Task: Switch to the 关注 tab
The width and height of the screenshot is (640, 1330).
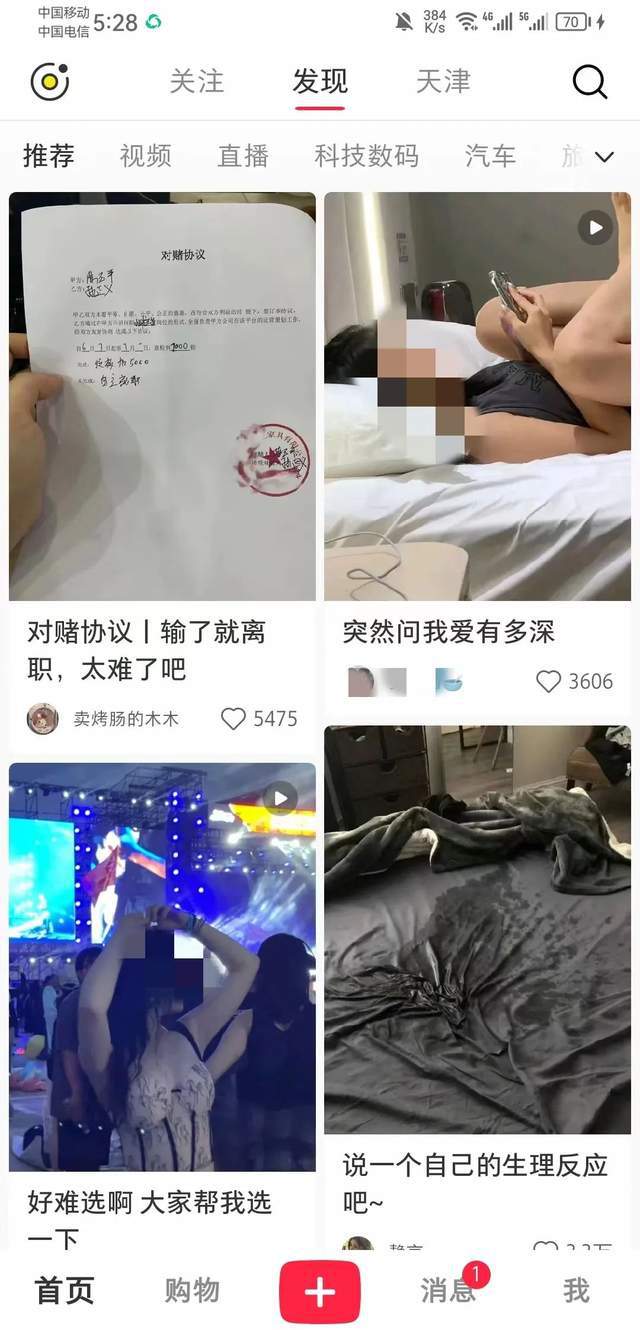Action: pyautogui.click(x=196, y=82)
